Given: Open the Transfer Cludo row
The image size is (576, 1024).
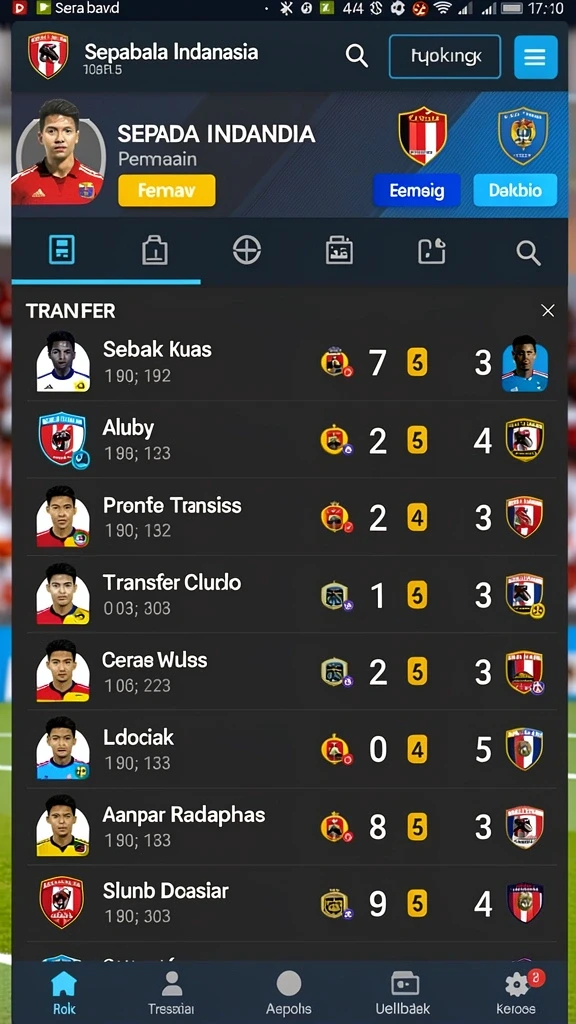Looking at the screenshot, I should [x=291, y=595].
